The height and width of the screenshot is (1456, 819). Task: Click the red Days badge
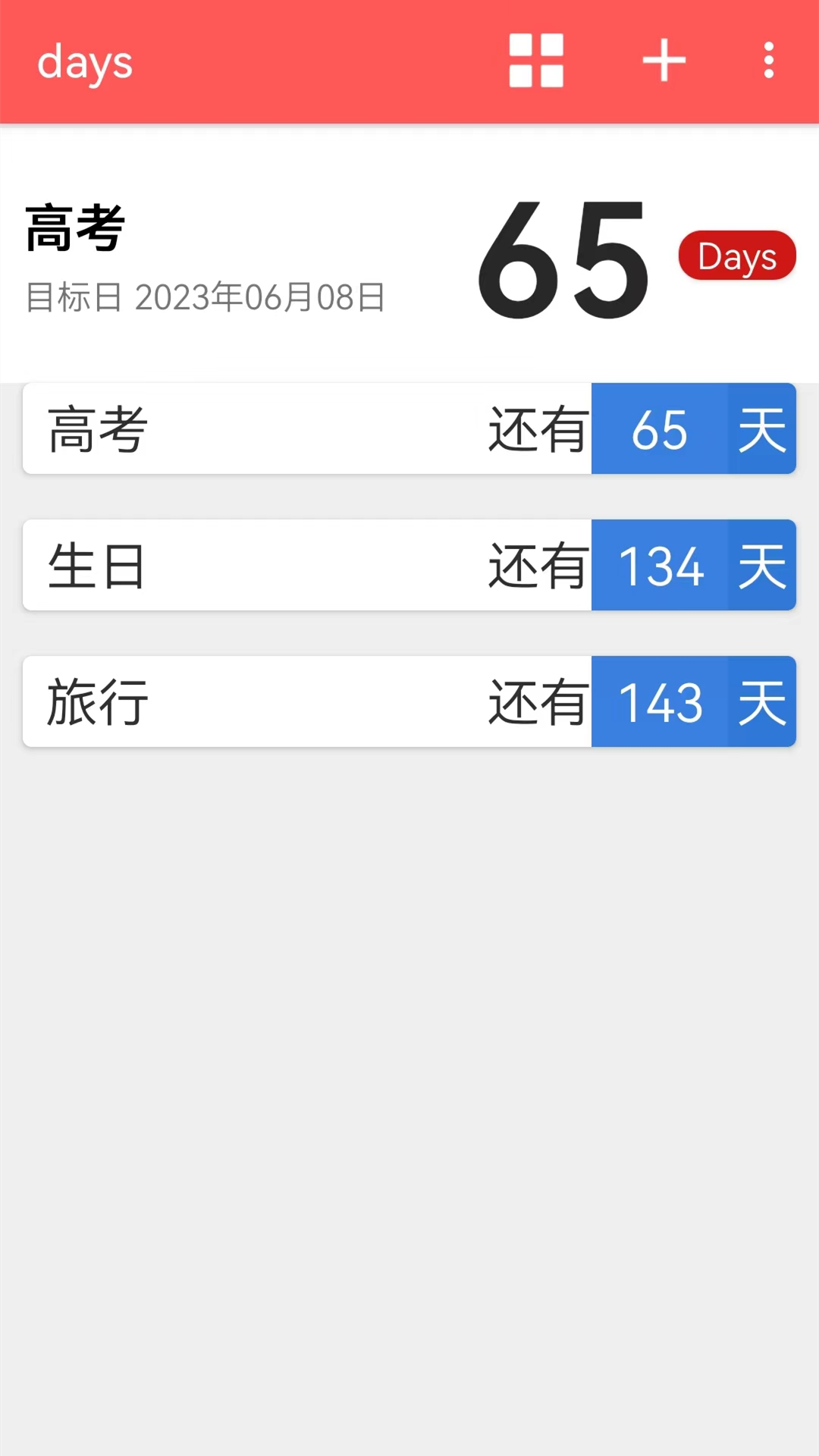[736, 256]
